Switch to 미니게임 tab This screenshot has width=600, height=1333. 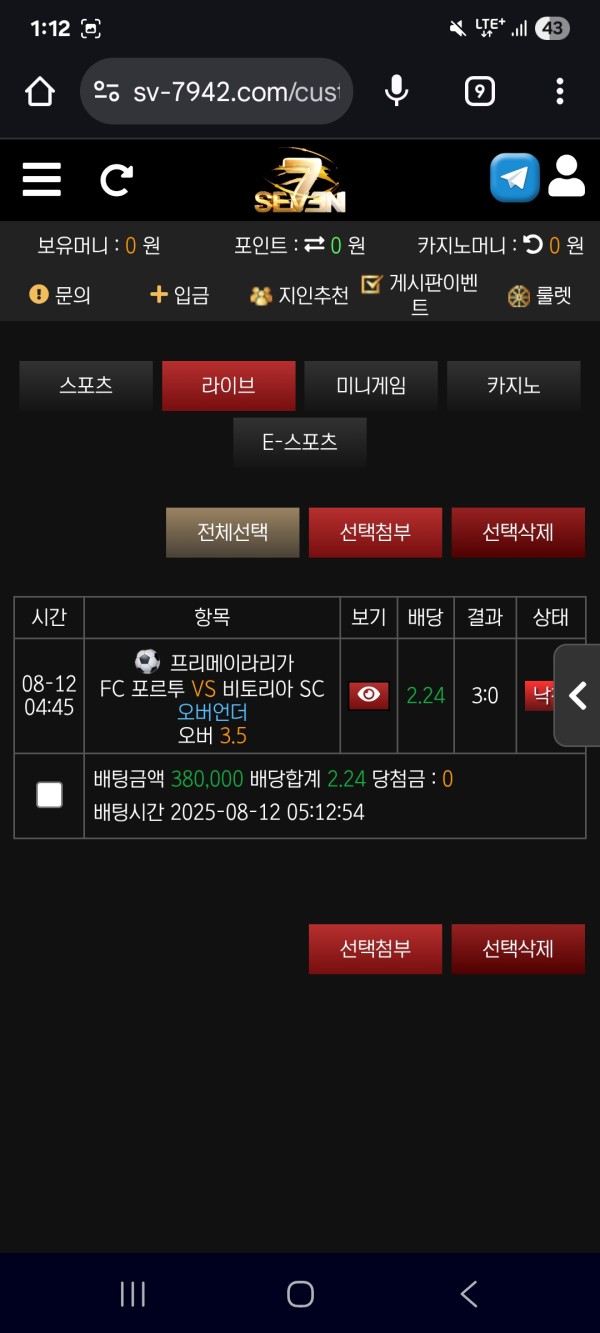coord(371,386)
